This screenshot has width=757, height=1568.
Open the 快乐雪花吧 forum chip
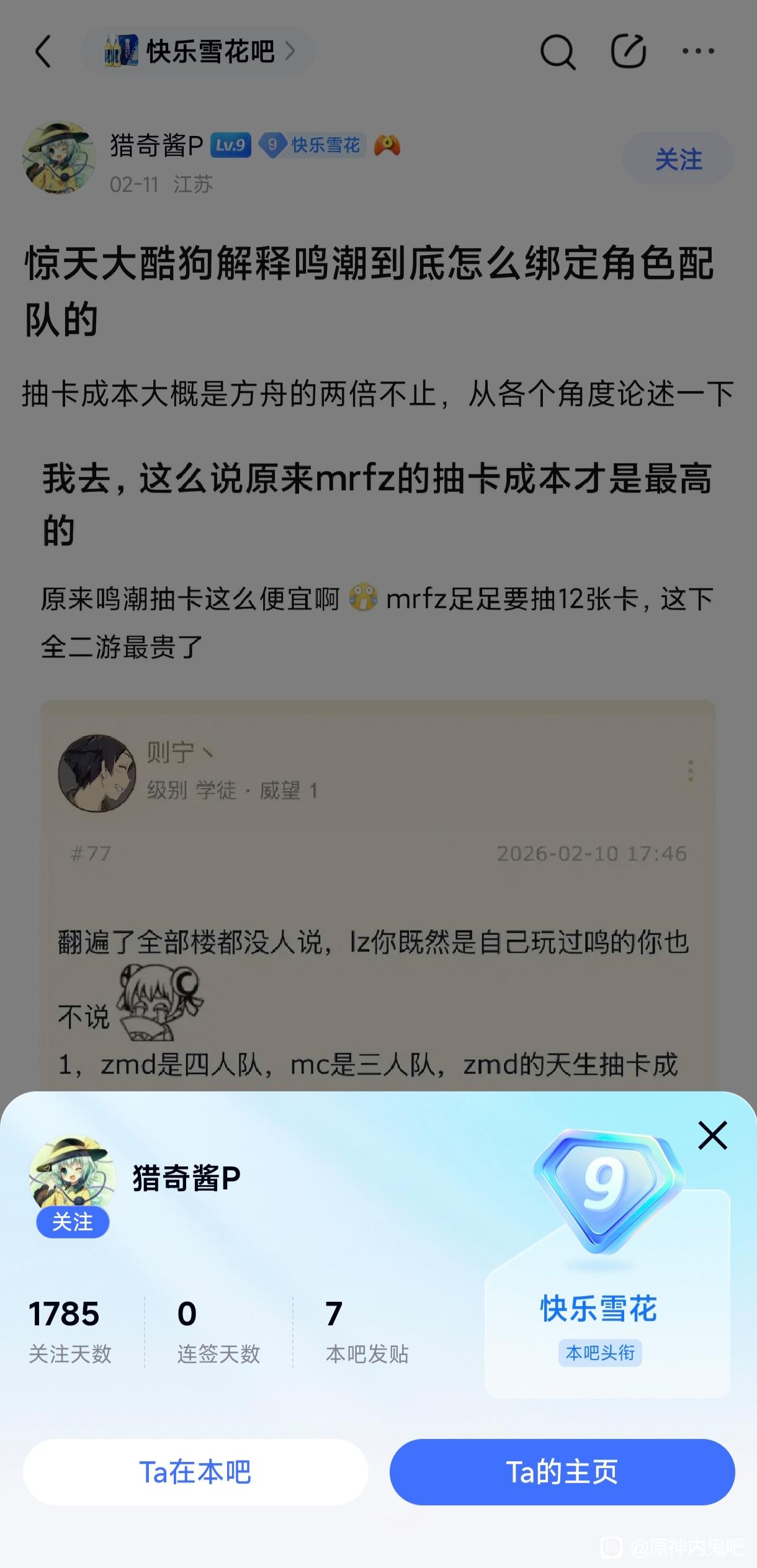[x=199, y=52]
